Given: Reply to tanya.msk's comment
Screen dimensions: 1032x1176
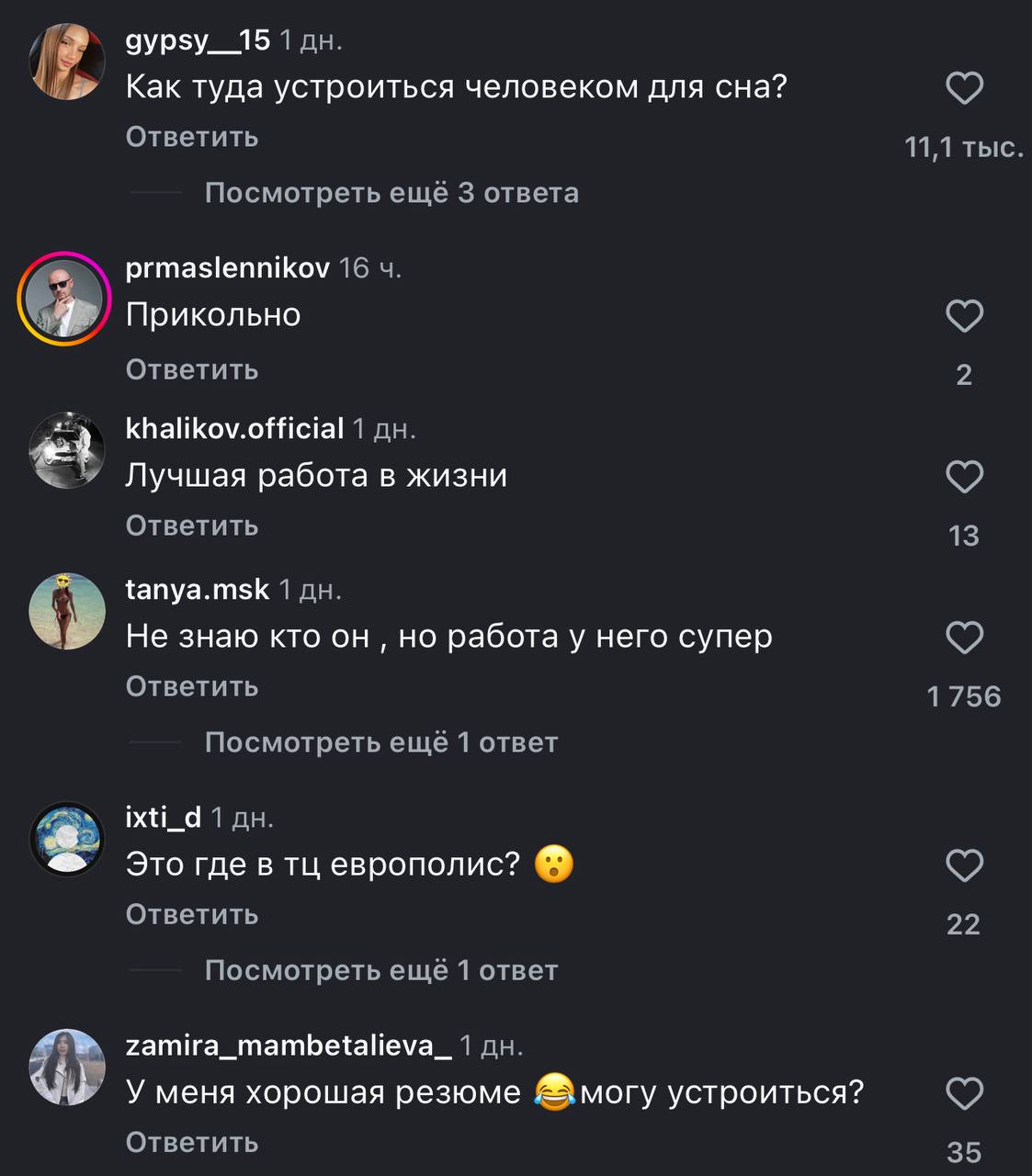Looking at the screenshot, I should 191,686.
